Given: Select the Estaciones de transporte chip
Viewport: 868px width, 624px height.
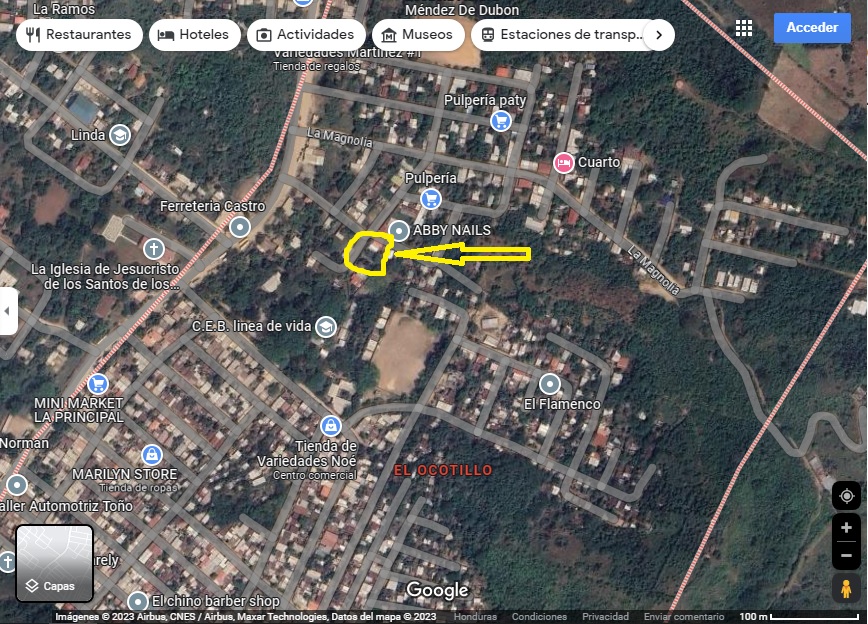Looking at the screenshot, I should pyautogui.click(x=560, y=35).
